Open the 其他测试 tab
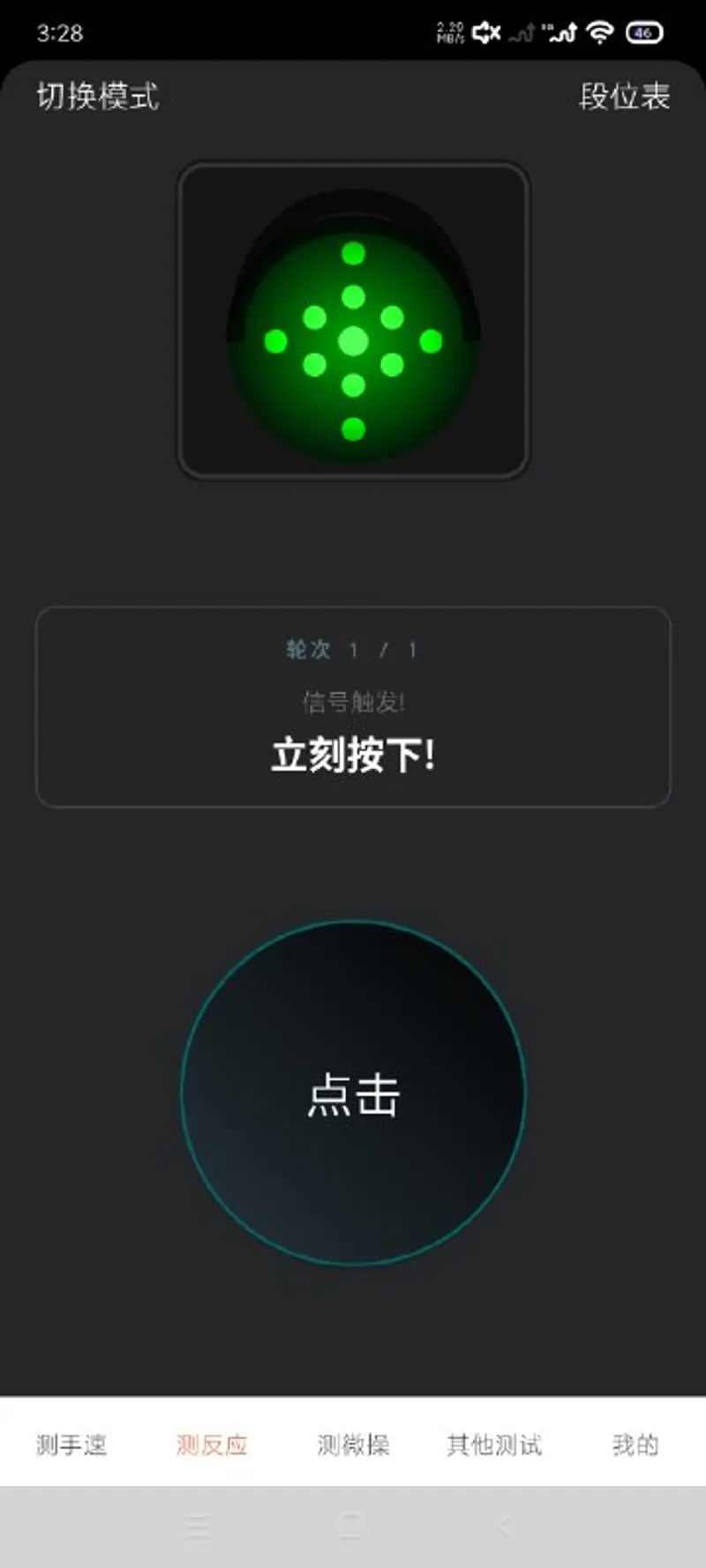The height and width of the screenshot is (1568, 706). pyautogui.click(x=494, y=1445)
